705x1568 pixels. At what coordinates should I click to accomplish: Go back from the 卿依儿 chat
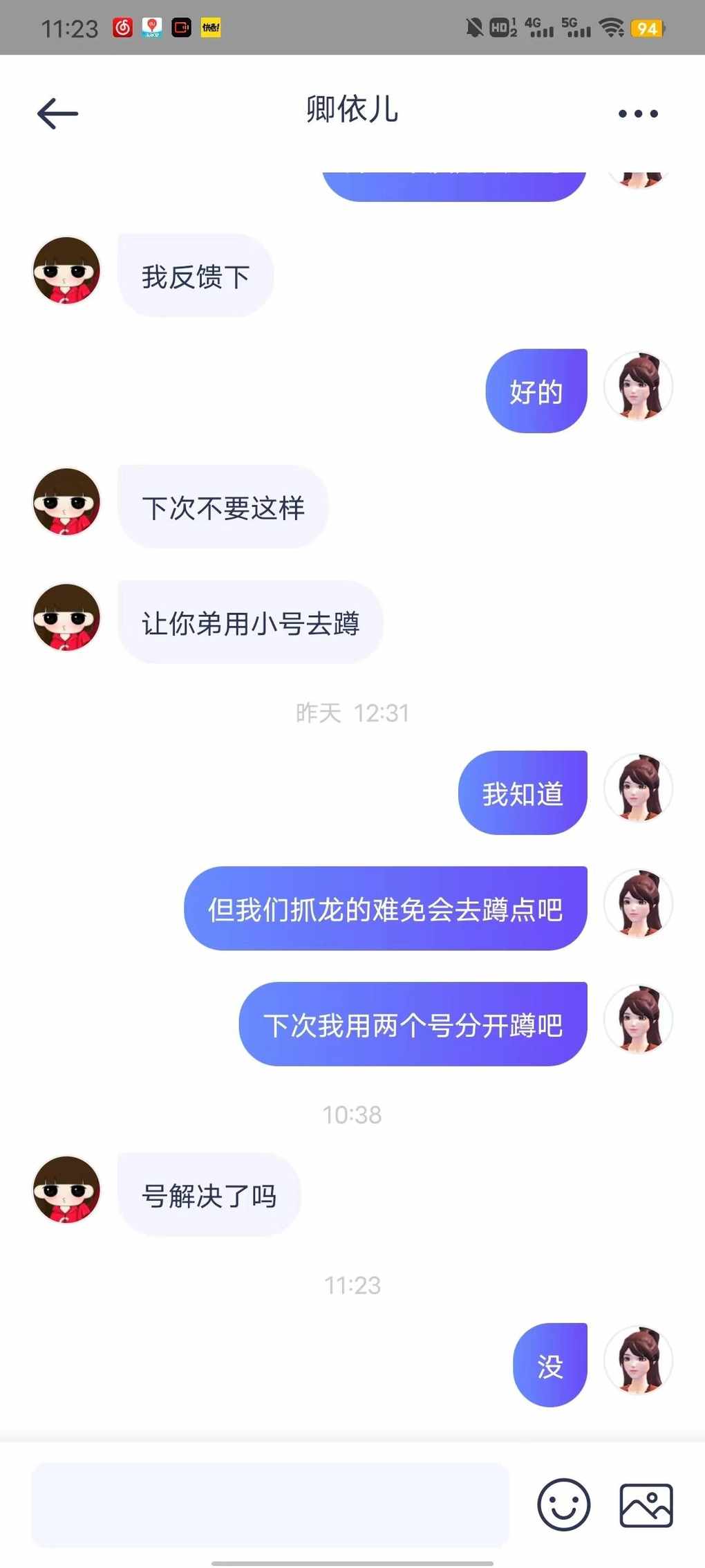[57, 113]
